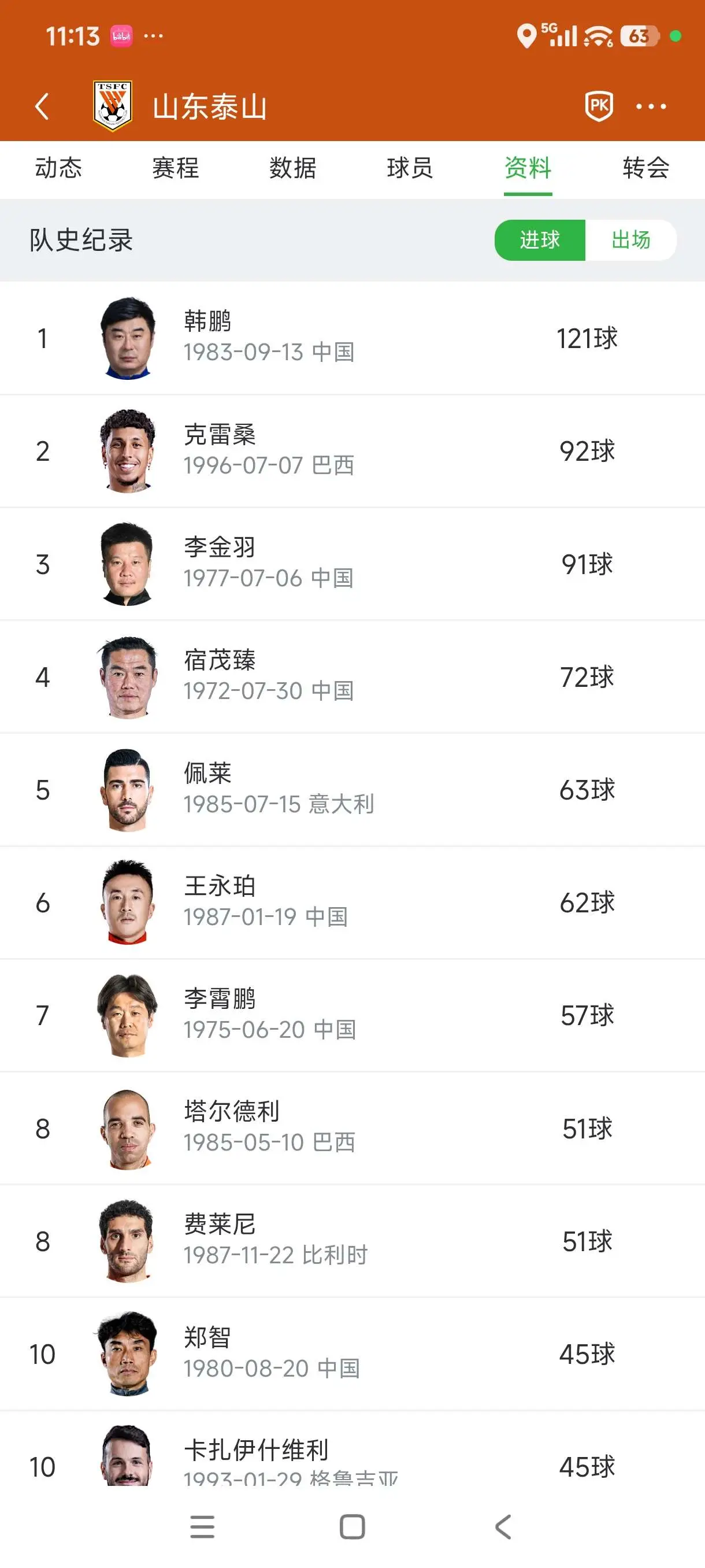Switch to the 动态 tab
The image size is (705, 1568).
click(x=58, y=168)
